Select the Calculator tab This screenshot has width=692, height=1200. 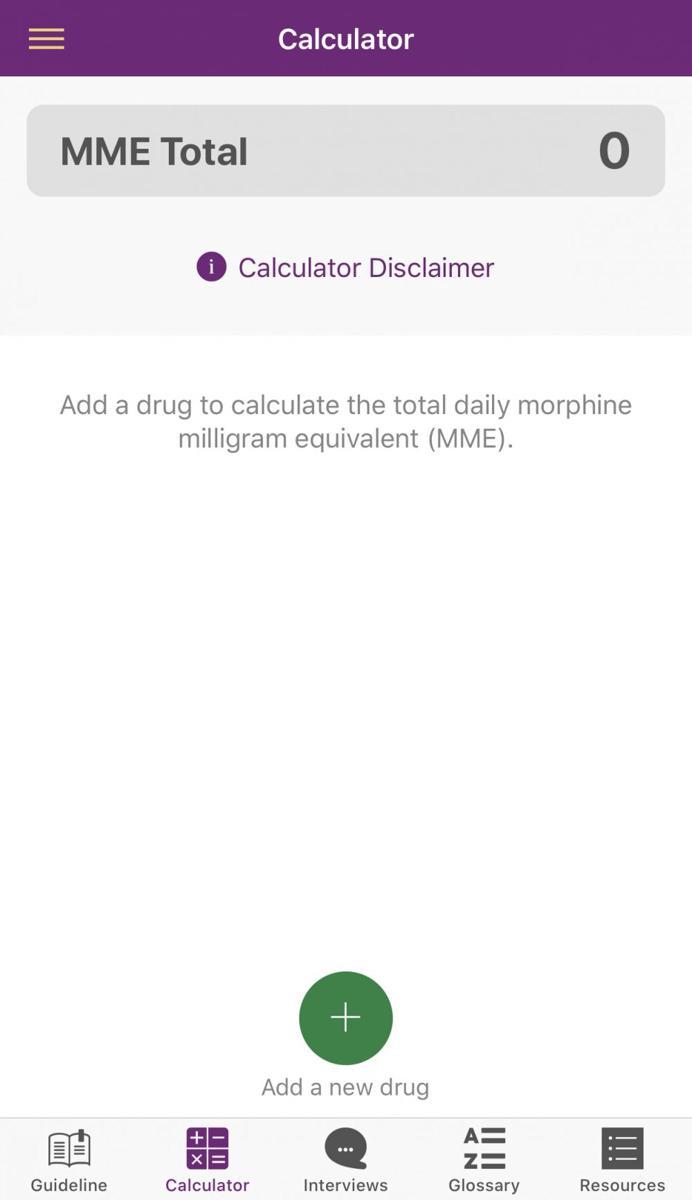[207, 1160]
